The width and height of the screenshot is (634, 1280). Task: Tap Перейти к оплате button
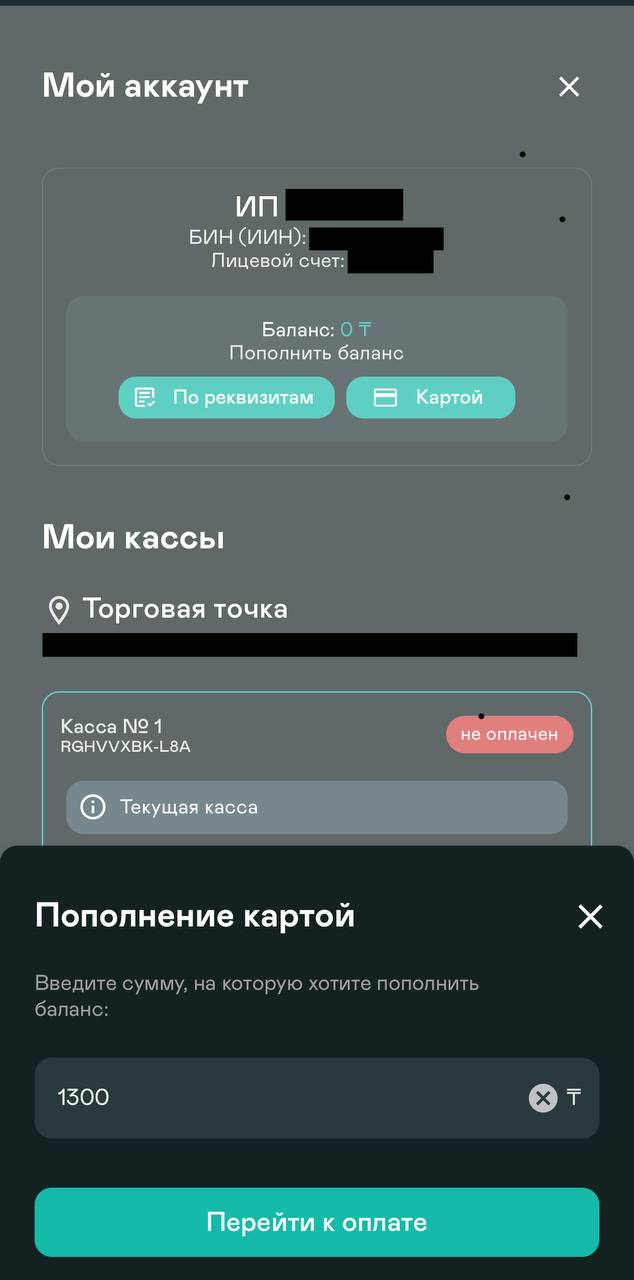coord(316,1222)
